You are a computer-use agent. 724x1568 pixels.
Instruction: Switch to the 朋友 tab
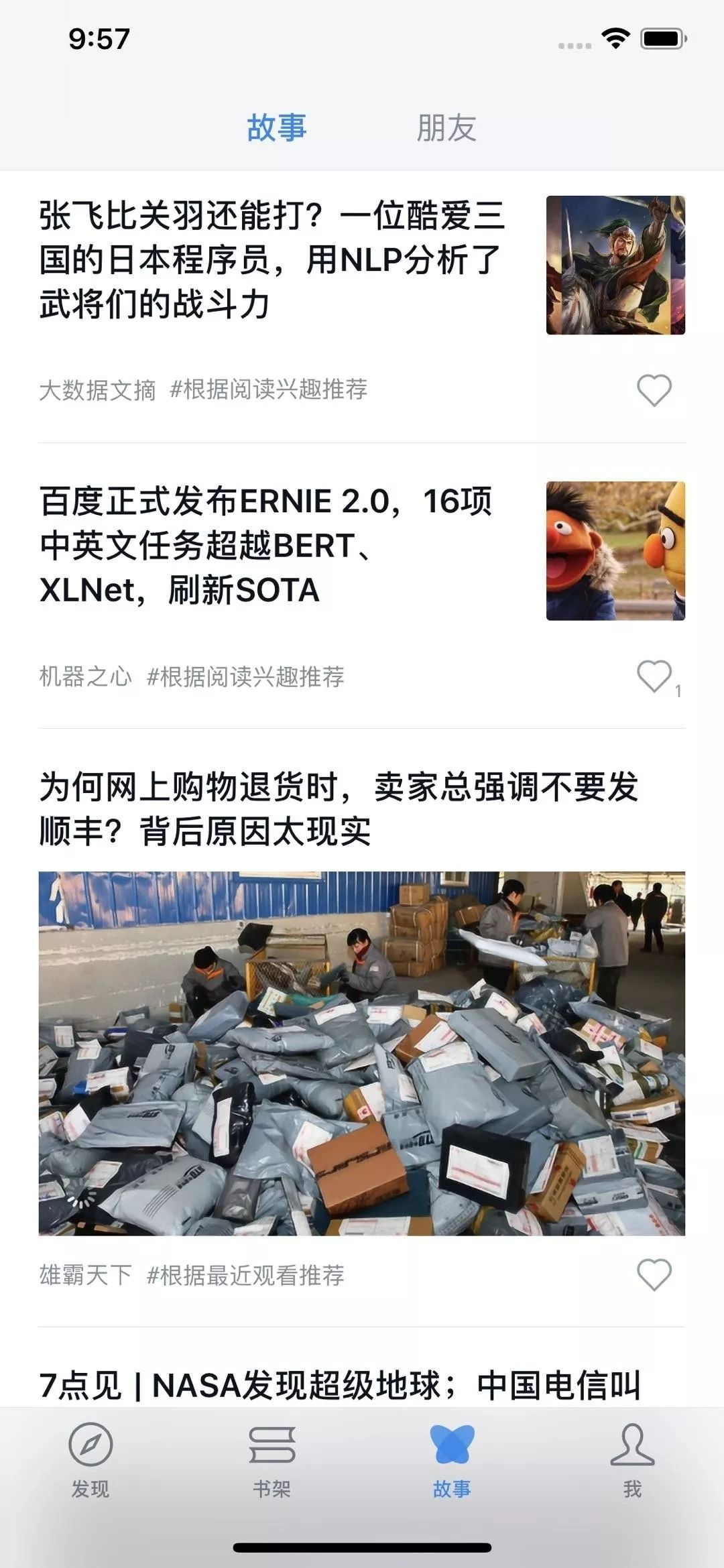(x=446, y=127)
